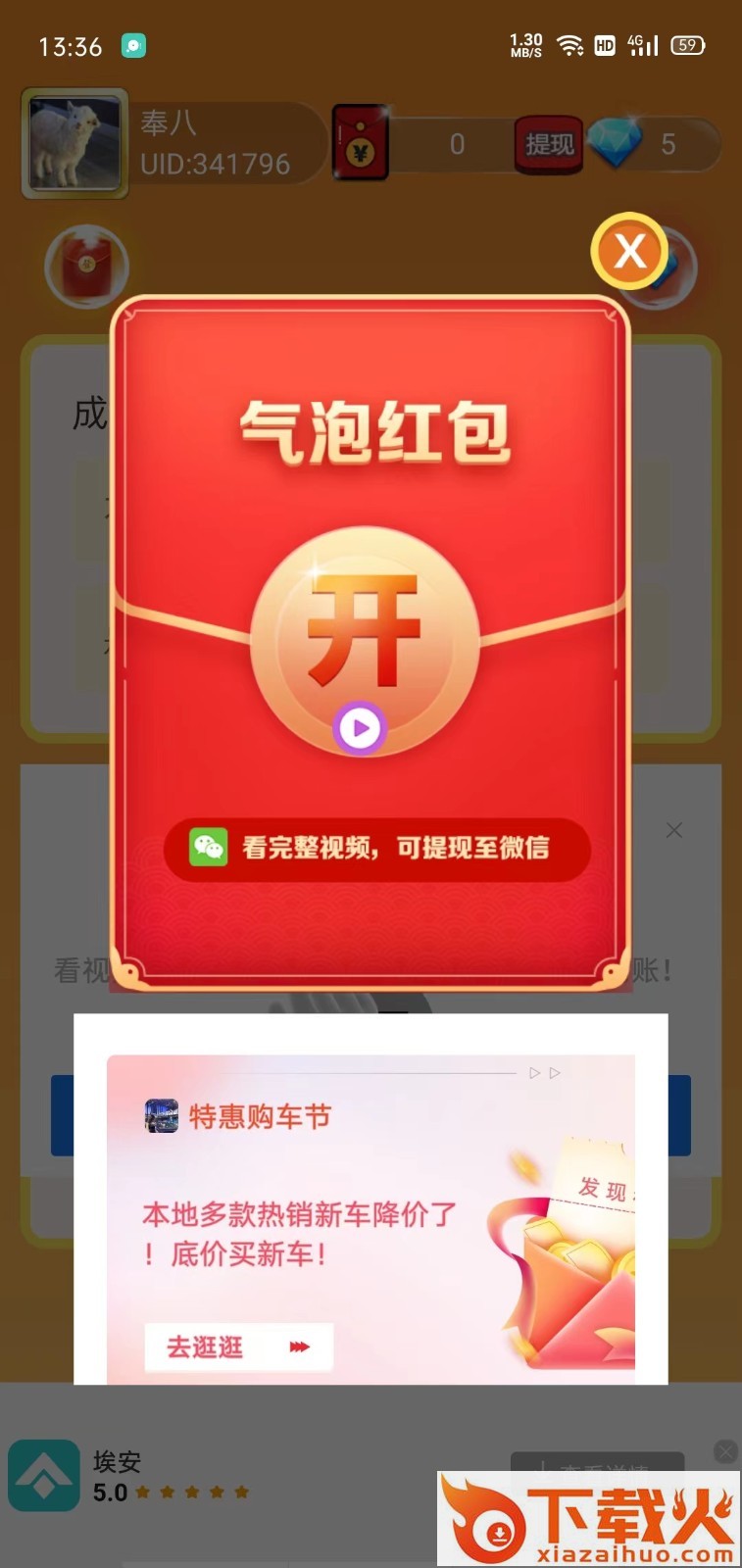This screenshot has height=1568, width=742.
Task: Close the 气泡红包 popup with the X
Action: tap(629, 251)
